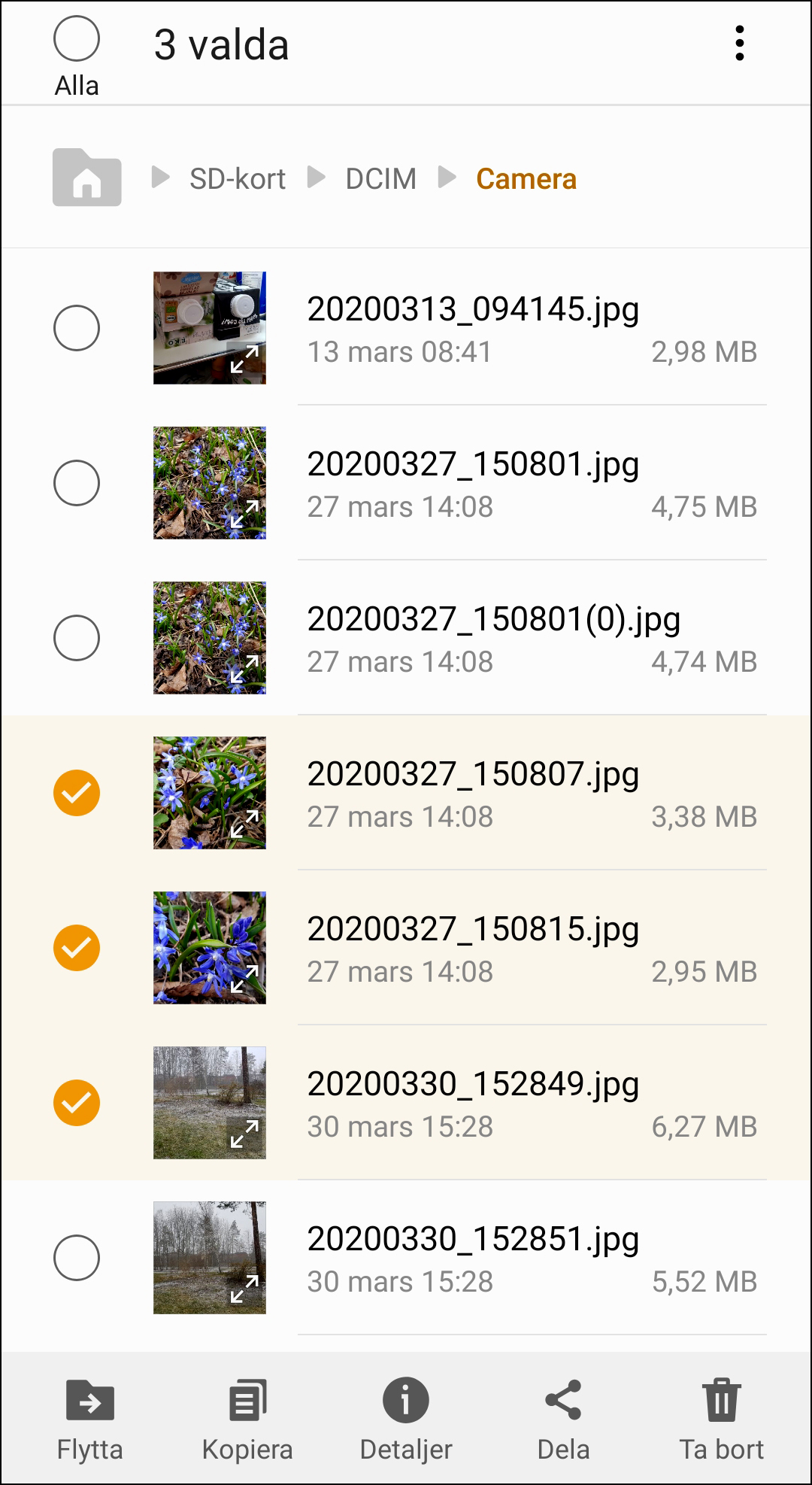Screen dimensions: 812x1485
Task: Select 20200330_152851.jpg checkbox
Action: (77, 1258)
